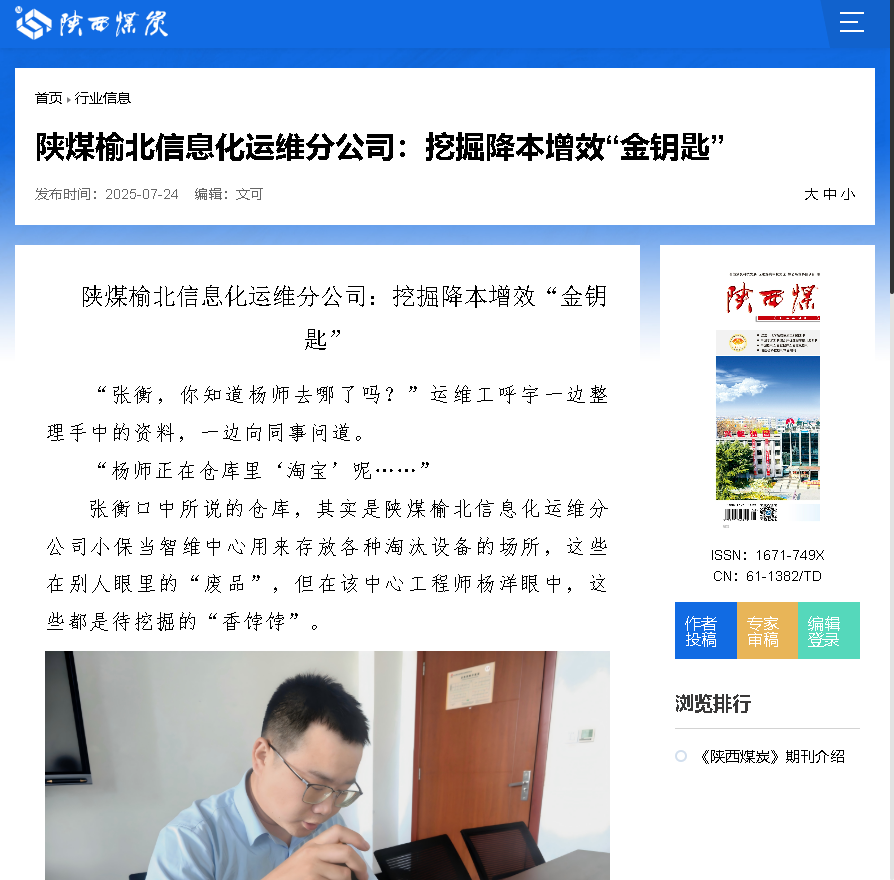The image size is (894, 880).
Task: Select large font size 大
Action: tap(811, 194)
